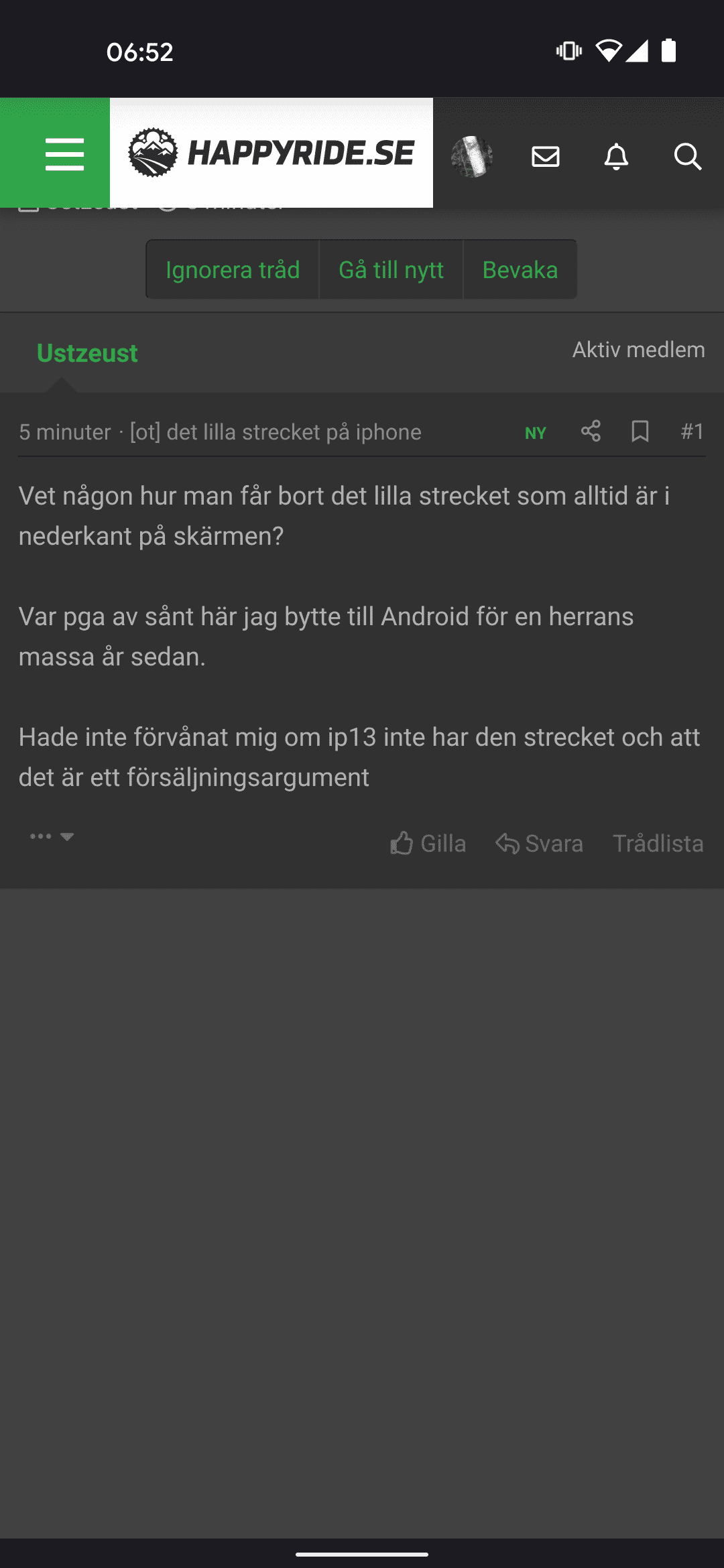
Task: Watch the thread with Bevaka
Action: (x=520, y=270)
